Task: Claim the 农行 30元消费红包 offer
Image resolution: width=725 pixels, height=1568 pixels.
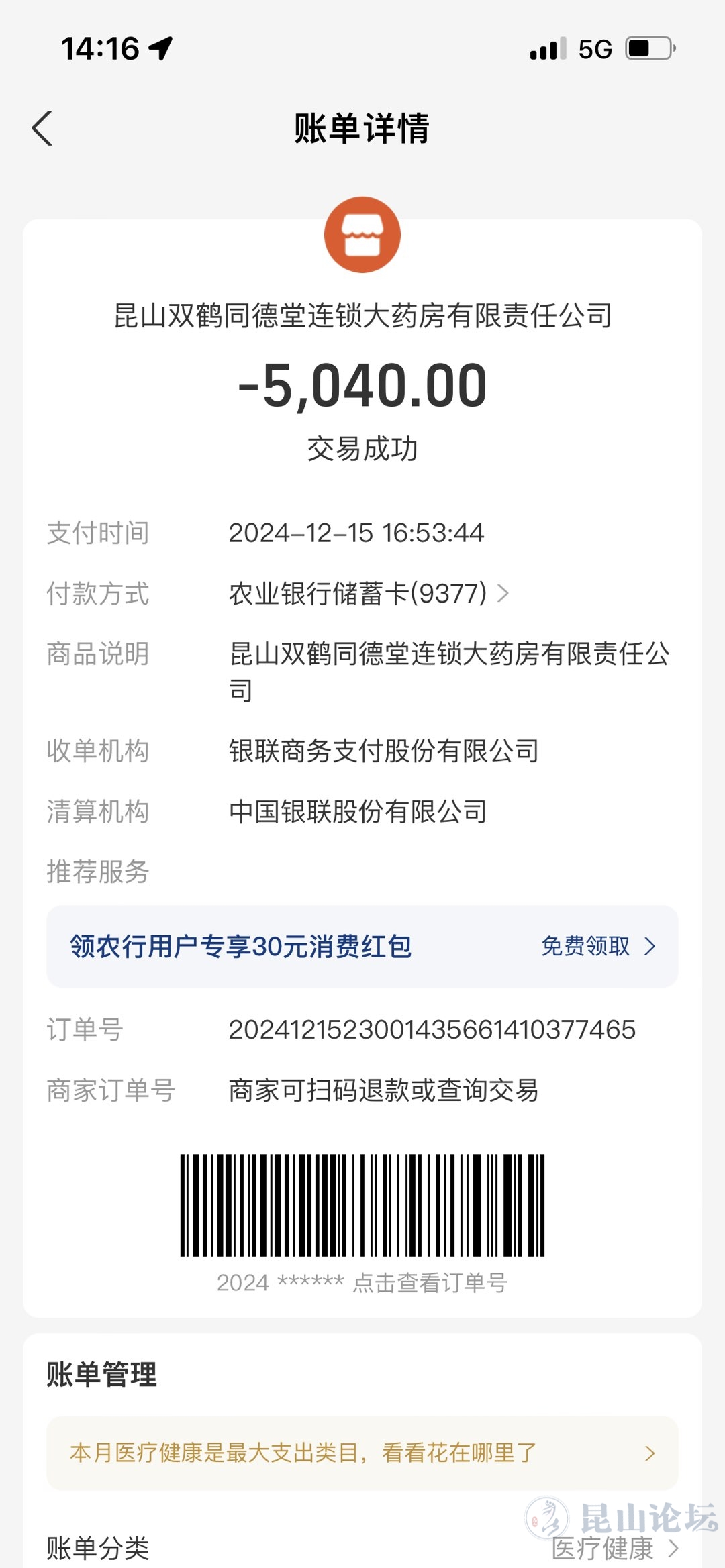Action: pos(597,947)
